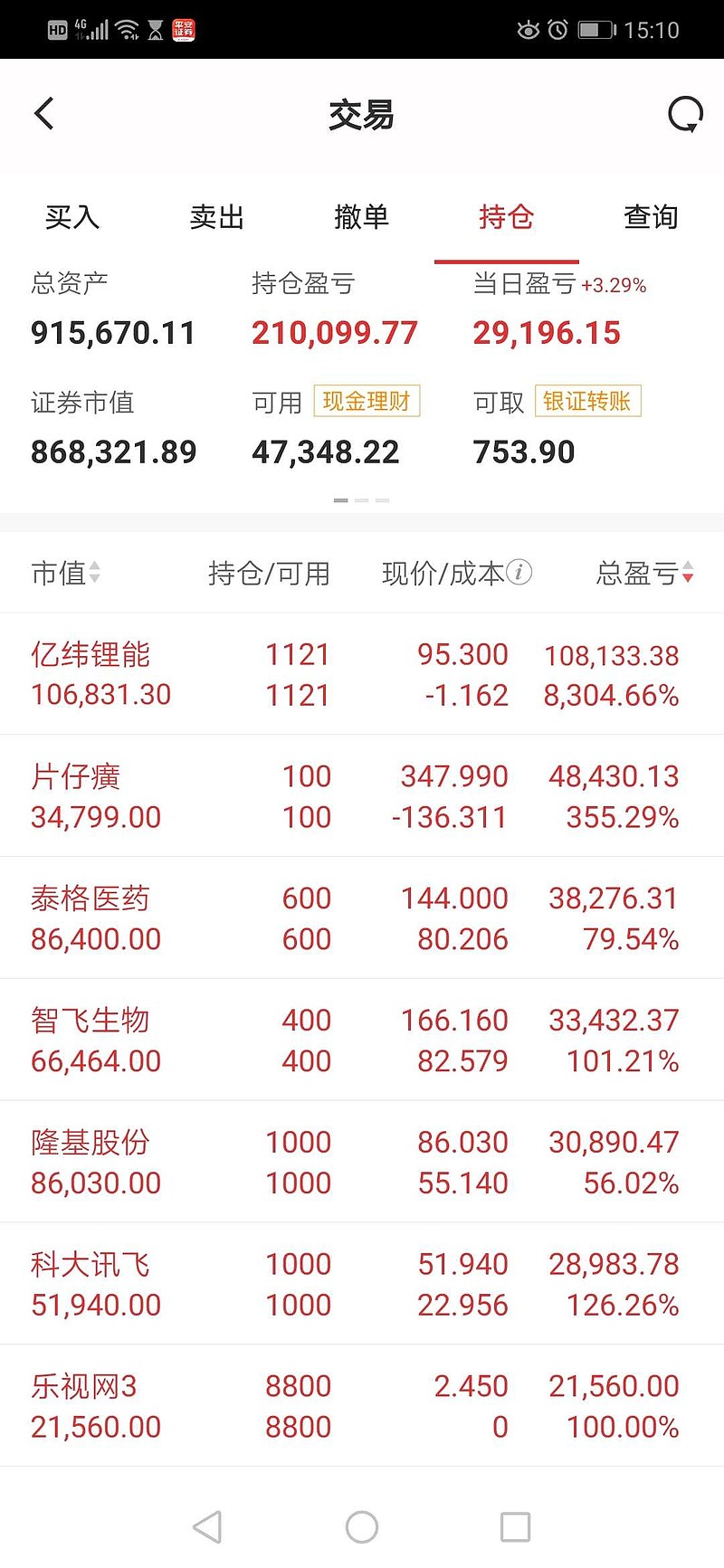The width and height of the screenshot is (724, 1568).
Task: Toggle descending sort on 总盈亏 column
Action: pos(643,573)
